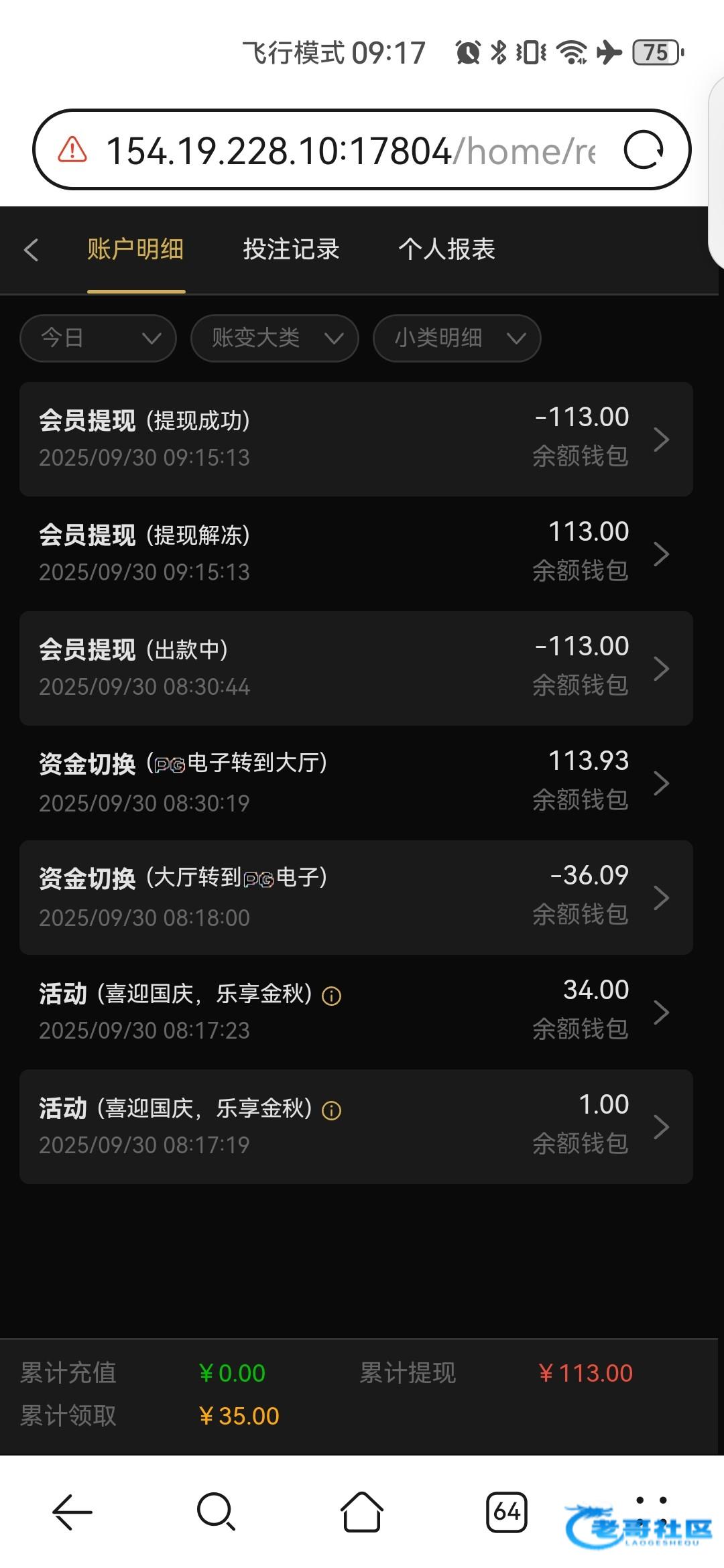Open the 大厅转到电子 -36.09 transfer record
The width and height of the screenshot is (724, 1568).
pyautogui.click(x=355, y=897)
